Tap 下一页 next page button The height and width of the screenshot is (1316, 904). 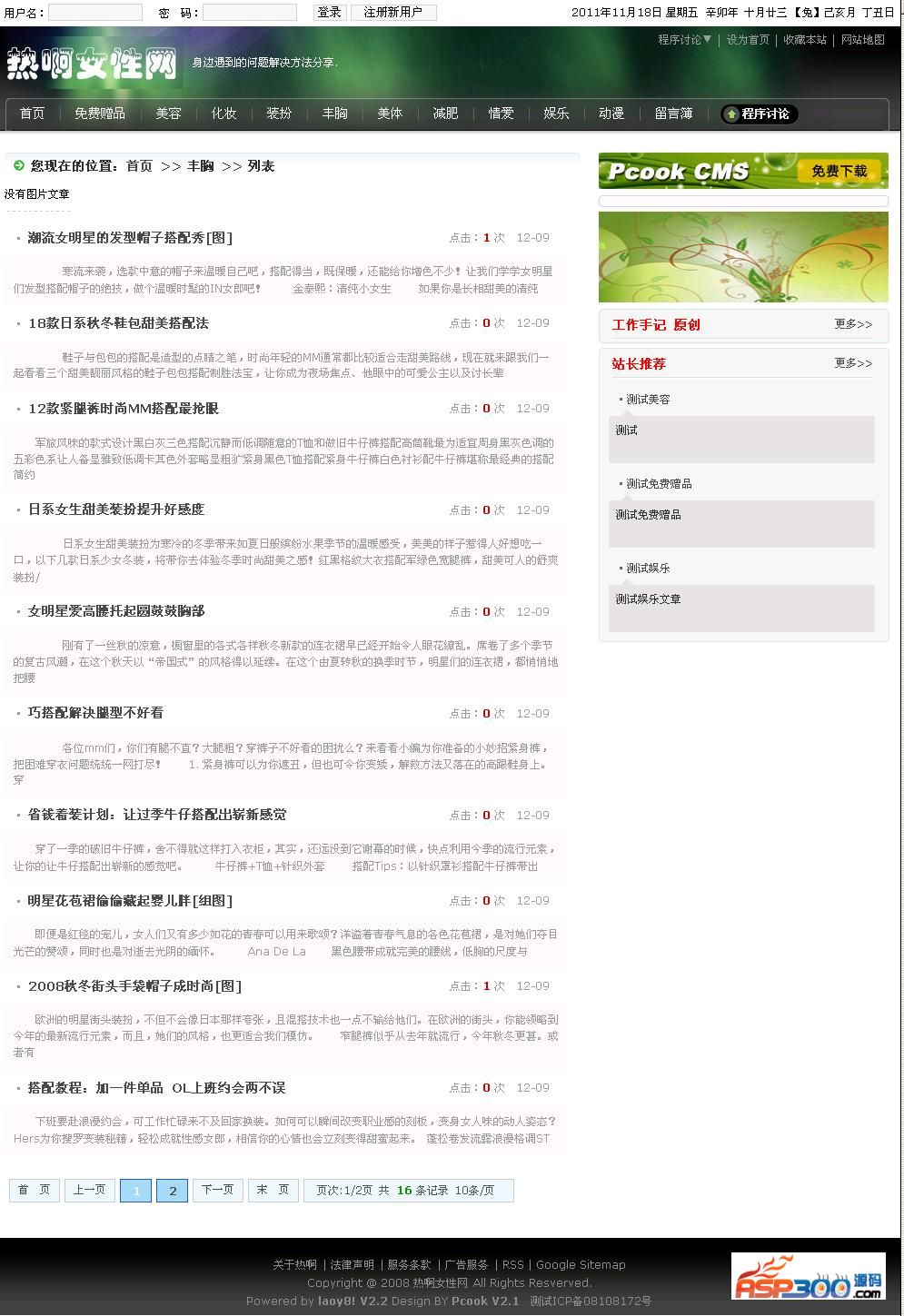[x=217, y=1190]
